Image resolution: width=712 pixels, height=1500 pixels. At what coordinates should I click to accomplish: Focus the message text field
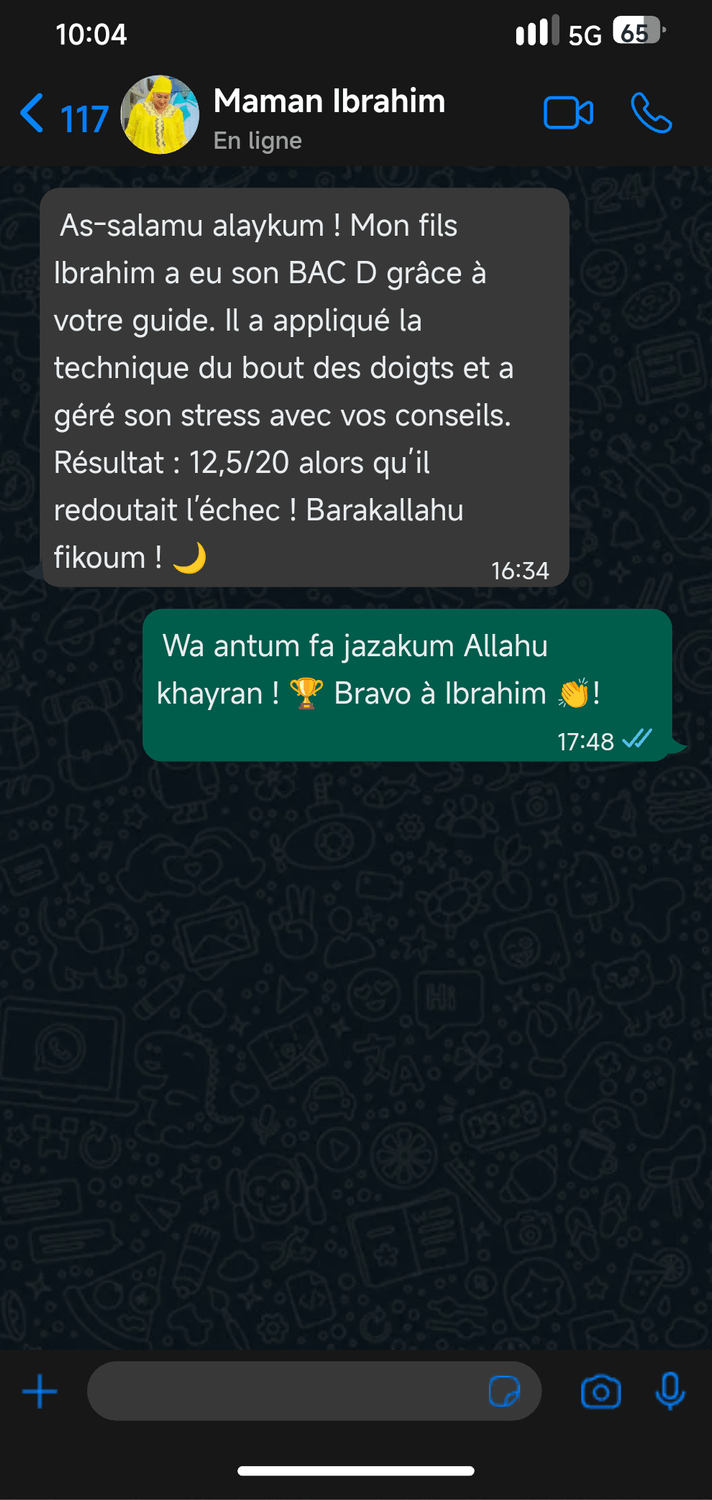click(285, 1391)
